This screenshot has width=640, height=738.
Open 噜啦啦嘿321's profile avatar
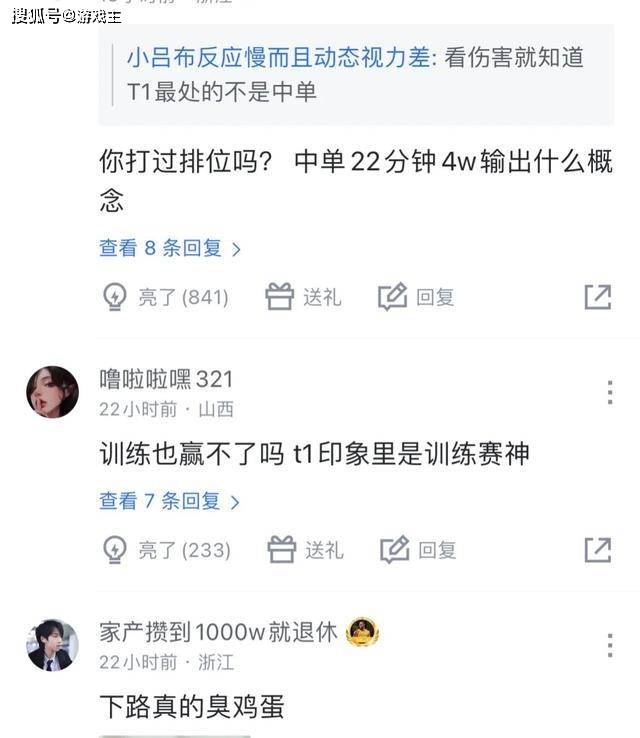point(52,392)
